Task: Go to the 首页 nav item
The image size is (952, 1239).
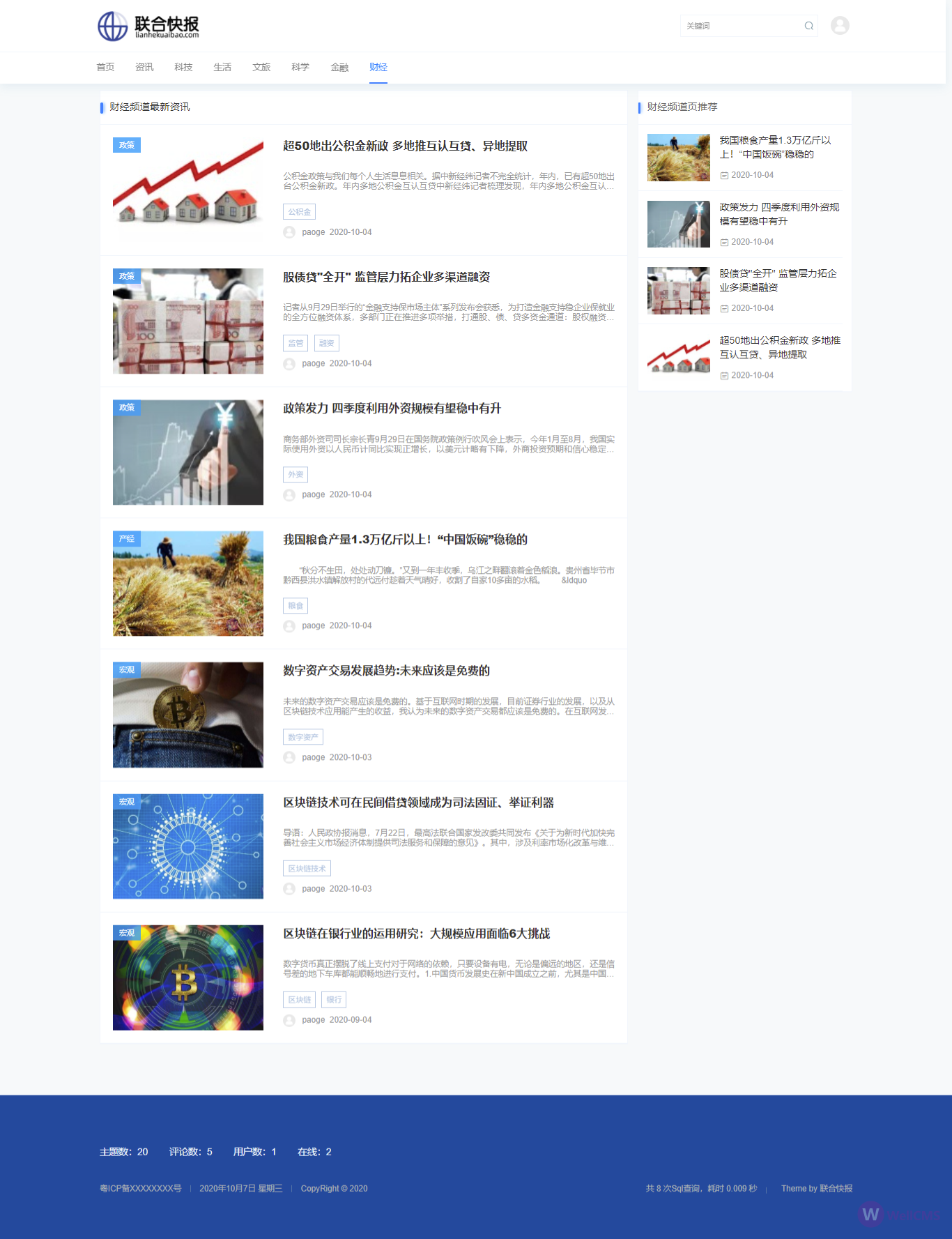Action: (105, 67)
